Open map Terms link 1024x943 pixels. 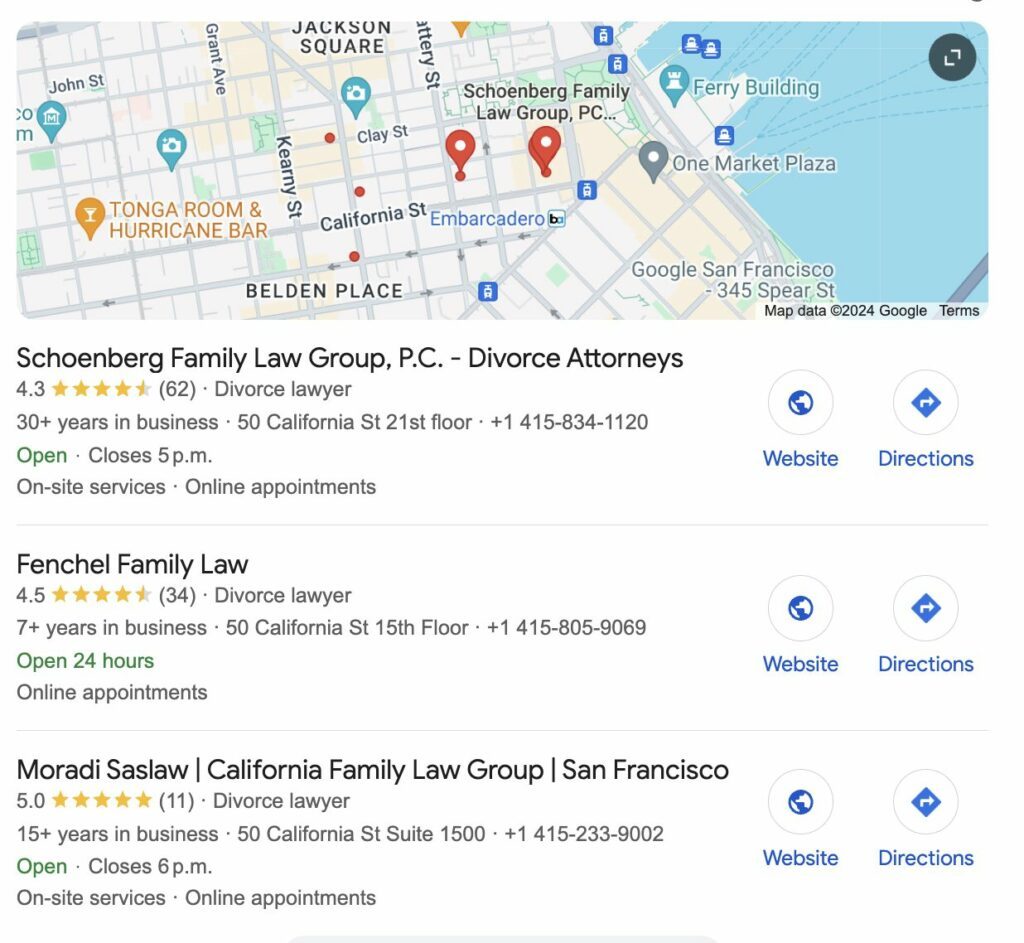tap(958, 311)
